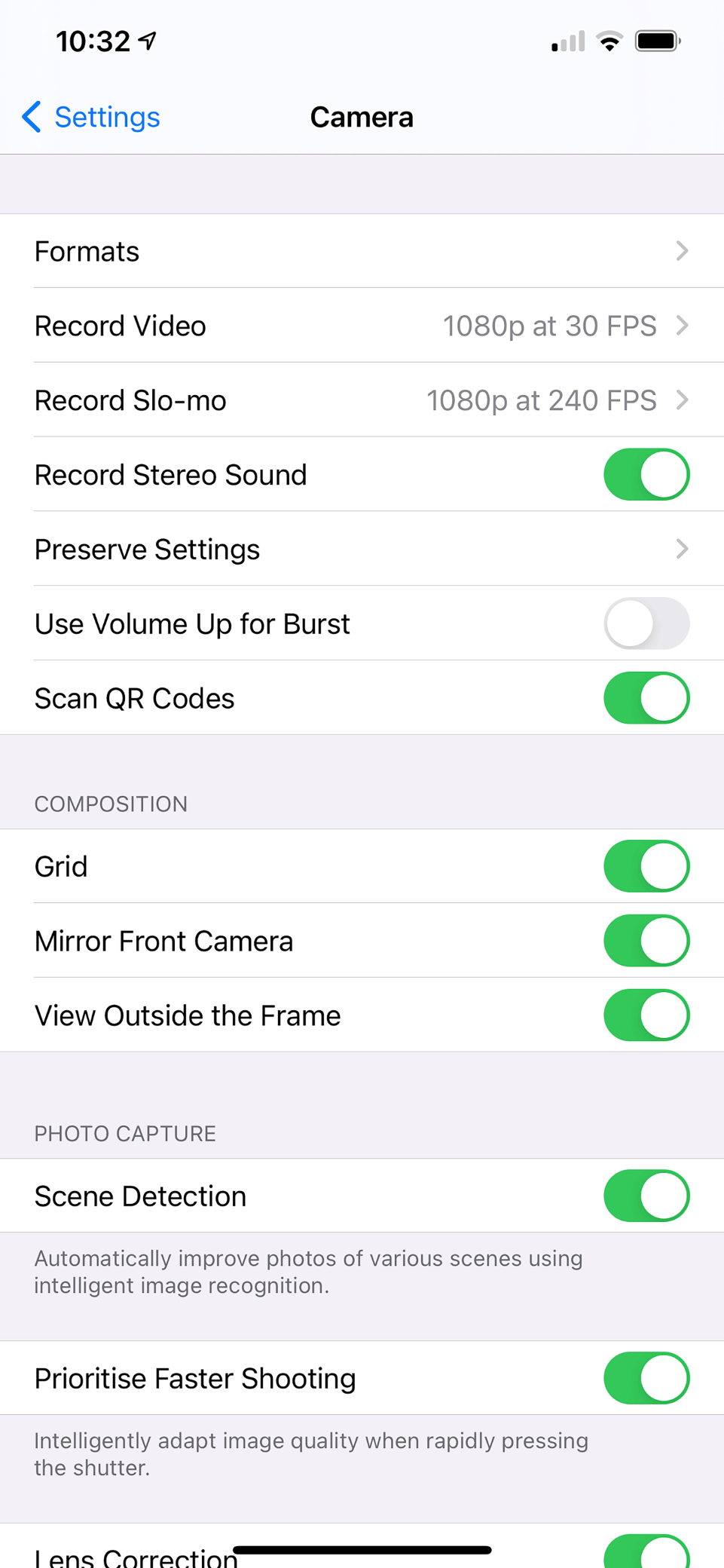Enable Use Volume Up for Burst
The width and height of the screenshot is (724, 1568).
(646, 624)
